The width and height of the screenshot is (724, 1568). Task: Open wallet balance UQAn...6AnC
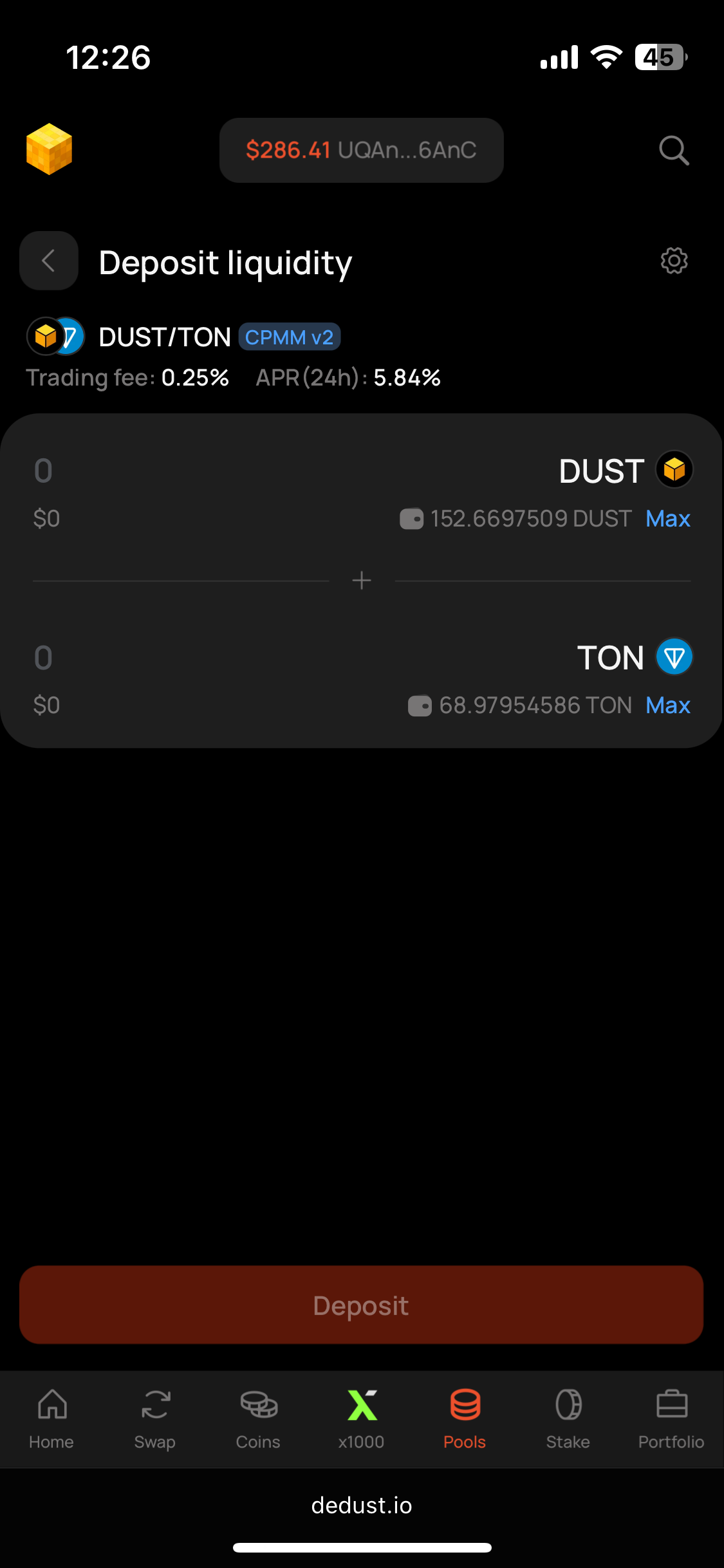361,151
